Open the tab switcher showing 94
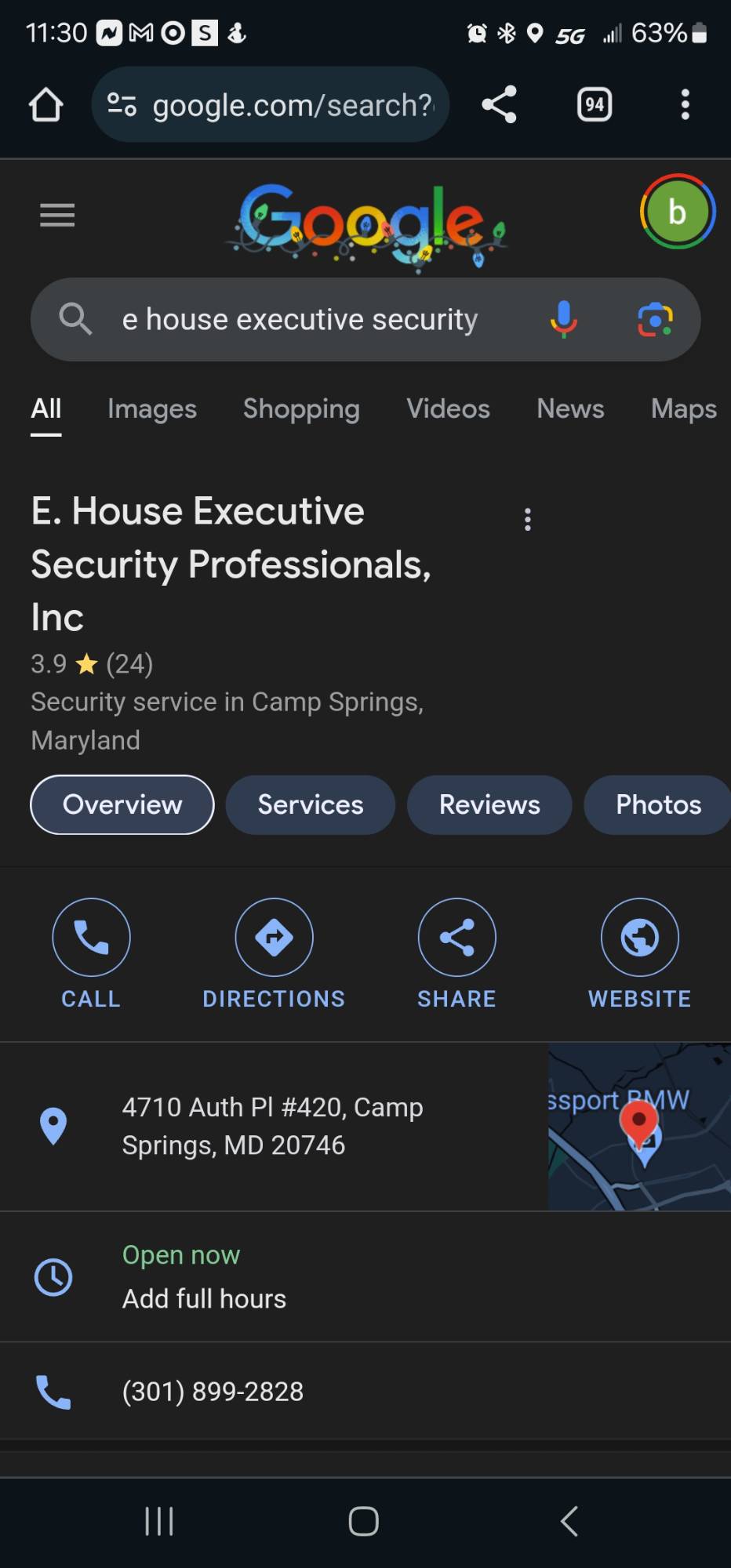Screen dimensions: 731x1568 click(595, 104)
